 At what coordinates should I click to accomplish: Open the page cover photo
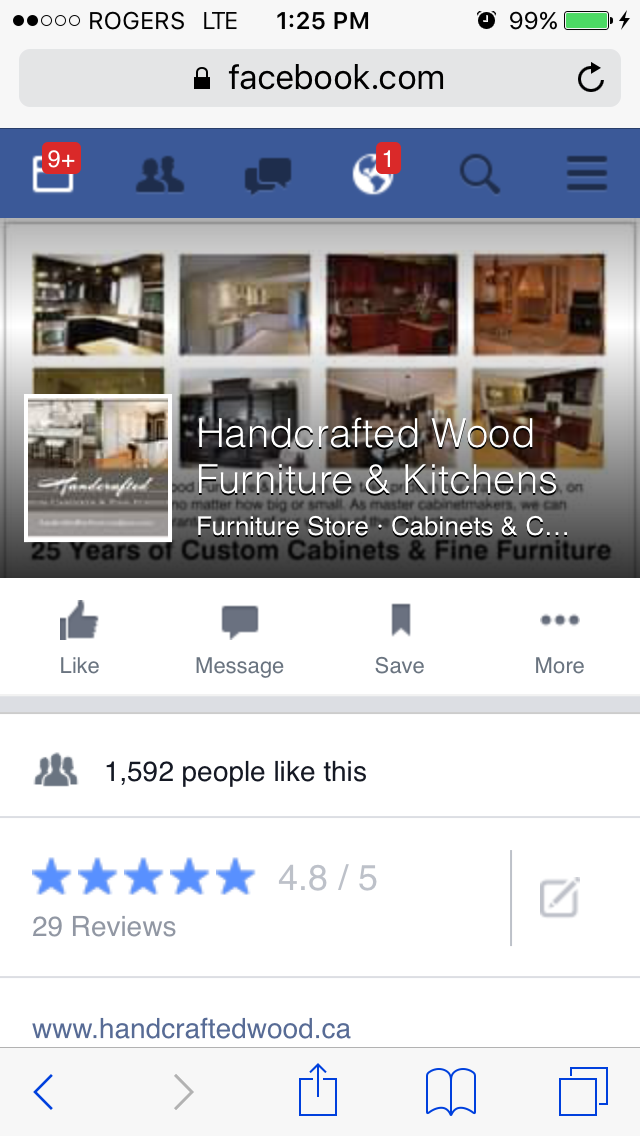point(400,300)
